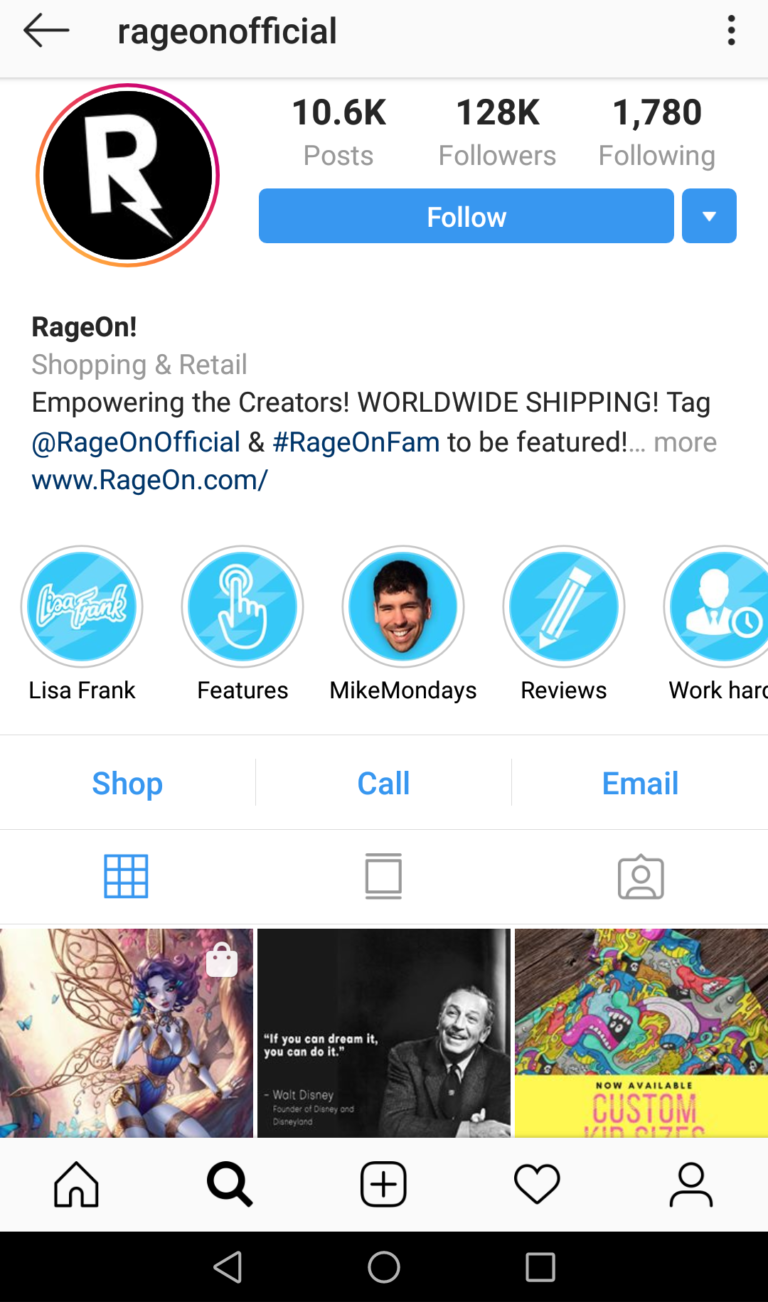The width and height of the screenshot is (768, 1302).
Task: Open the Lisa Frank story highlight
Action: (82, 607)
